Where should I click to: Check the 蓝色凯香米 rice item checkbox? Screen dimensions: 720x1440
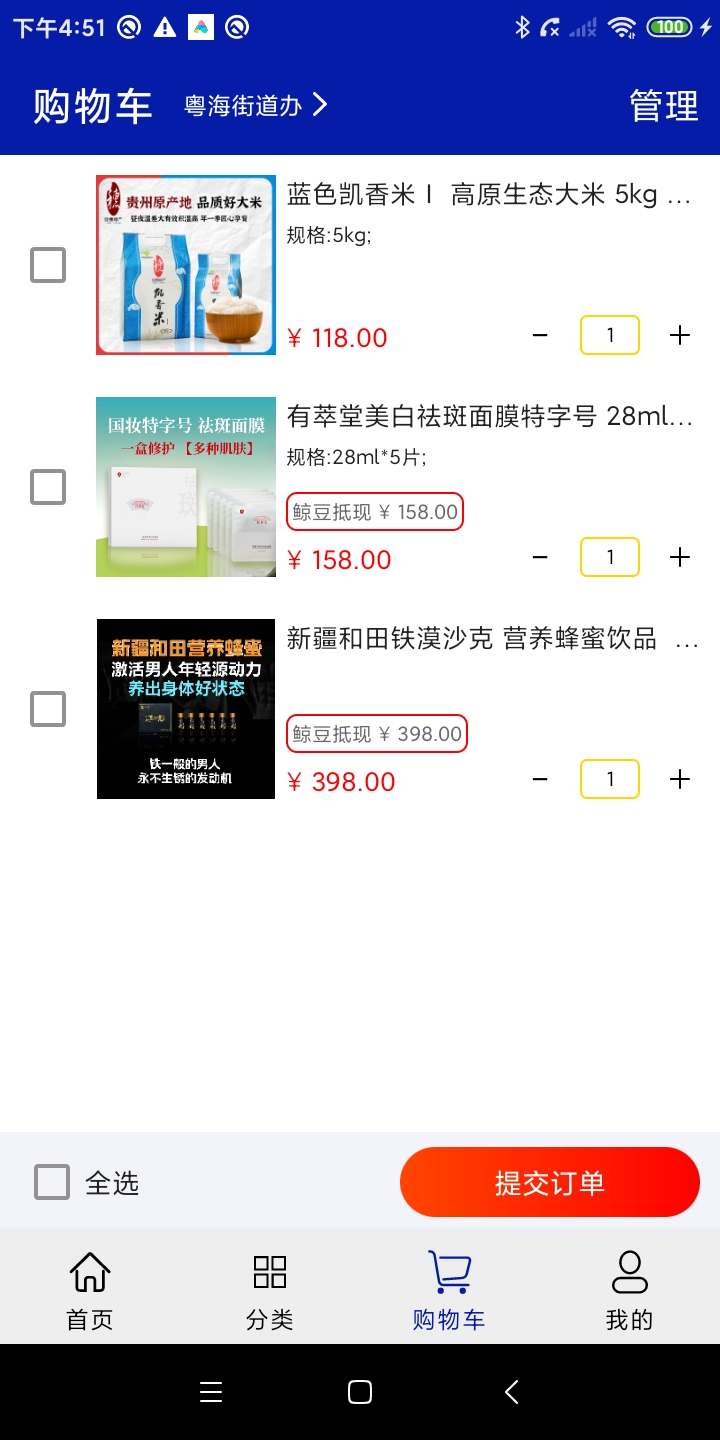[x=47, y=265]
